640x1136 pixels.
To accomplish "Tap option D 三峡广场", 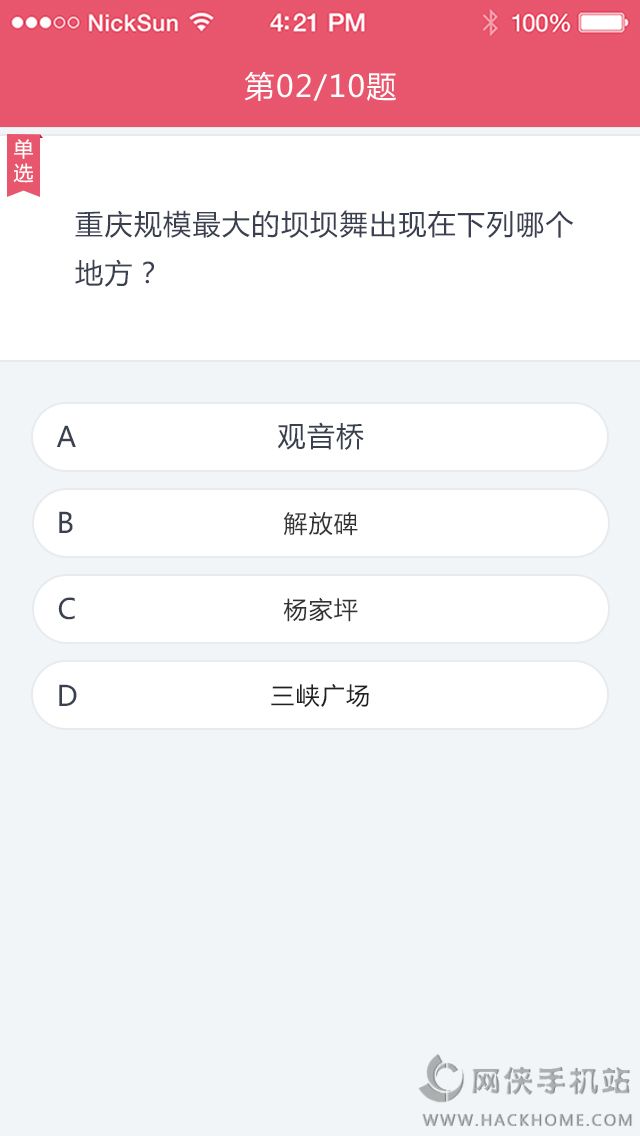I will [x=320, y=695].
